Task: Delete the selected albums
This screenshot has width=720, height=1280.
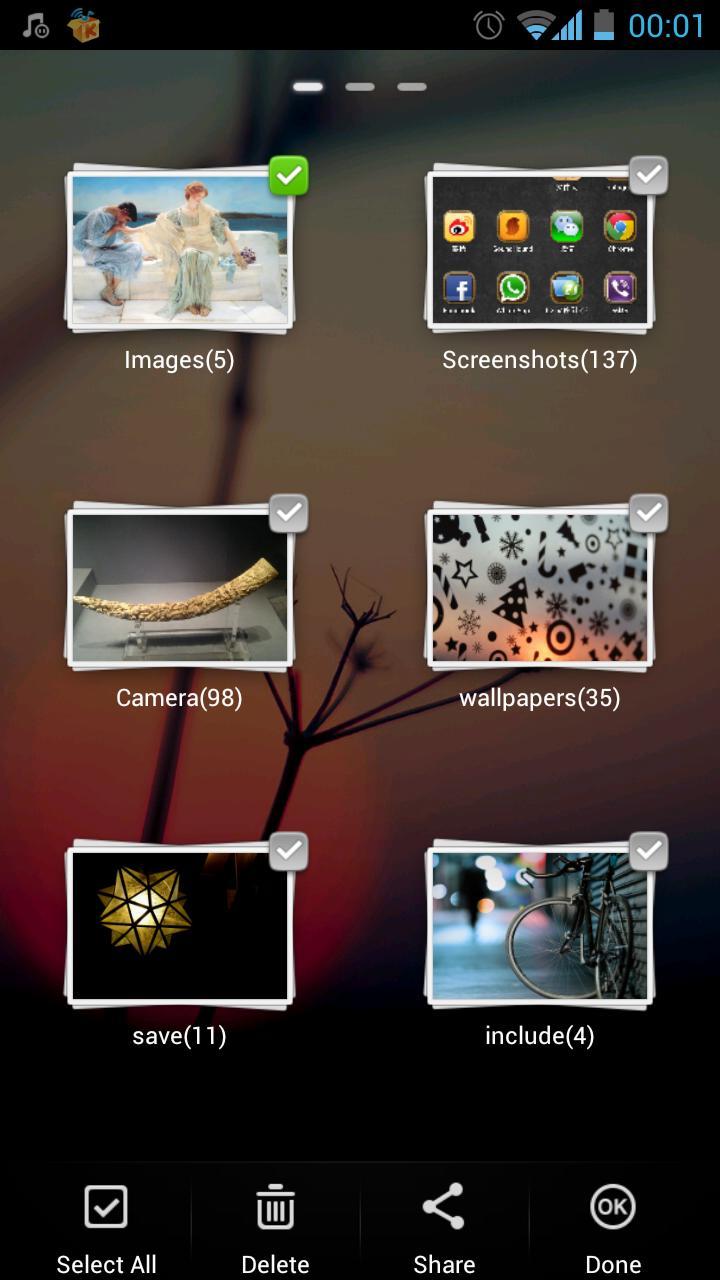Action: pos(275,1225)
